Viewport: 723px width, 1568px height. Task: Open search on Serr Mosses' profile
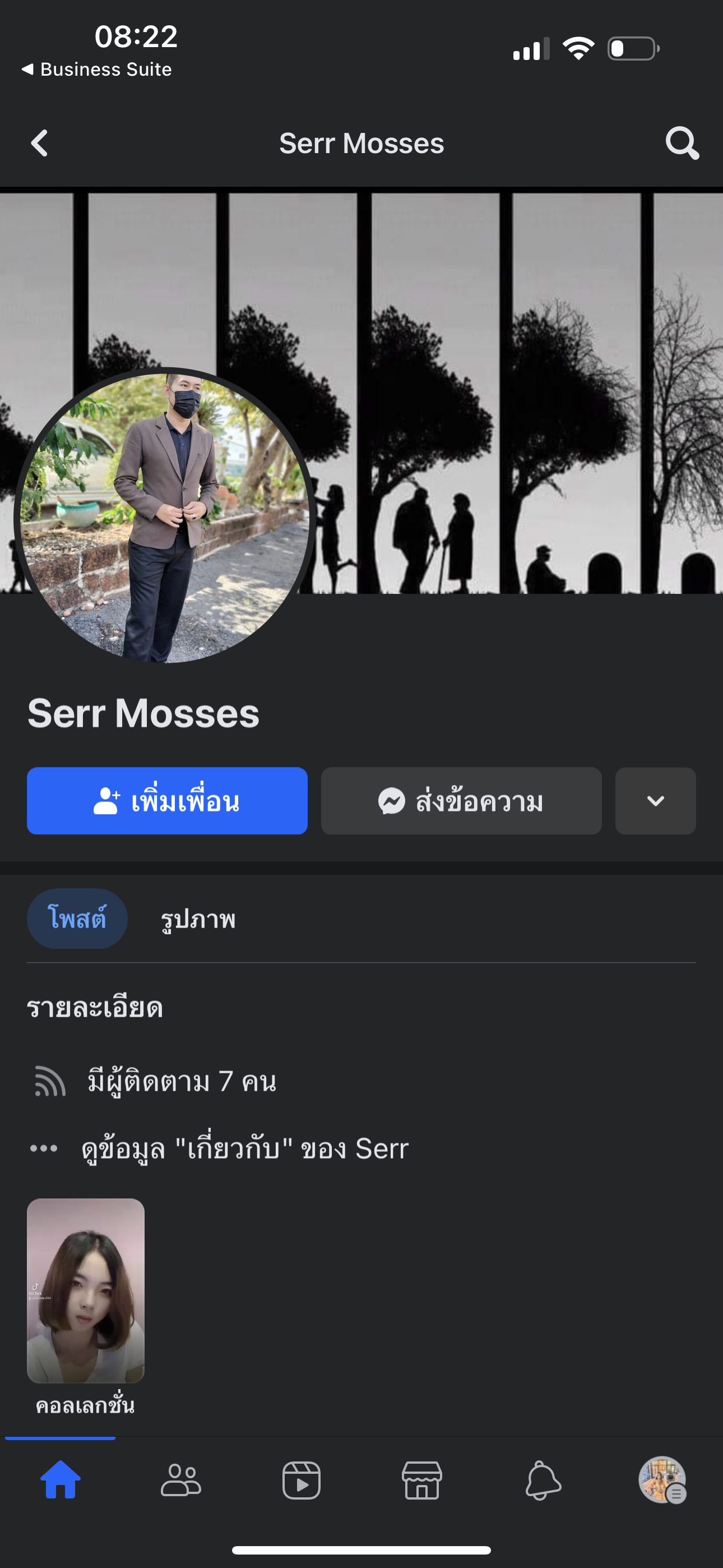pos(682,144)
